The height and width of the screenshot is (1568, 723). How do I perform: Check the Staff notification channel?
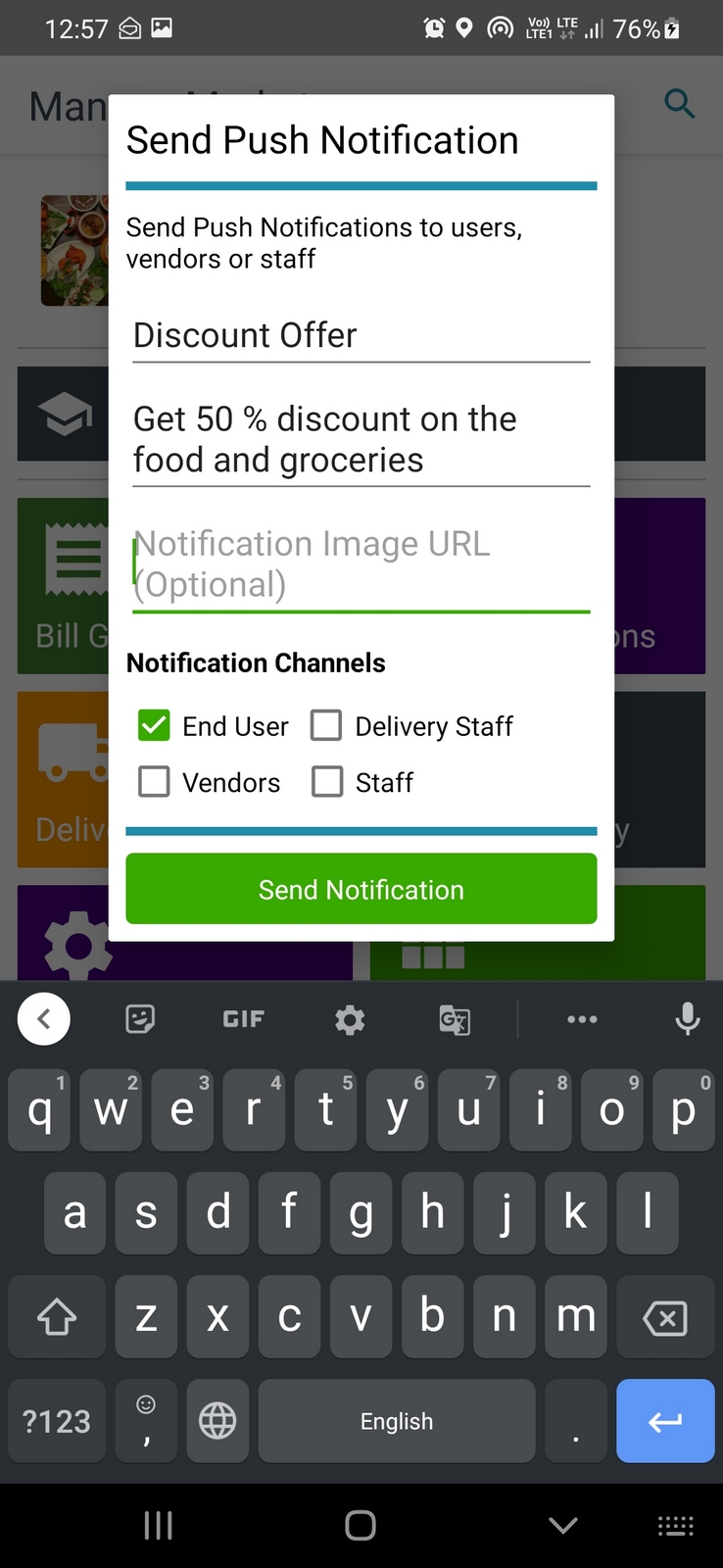[x=327, y=782]
